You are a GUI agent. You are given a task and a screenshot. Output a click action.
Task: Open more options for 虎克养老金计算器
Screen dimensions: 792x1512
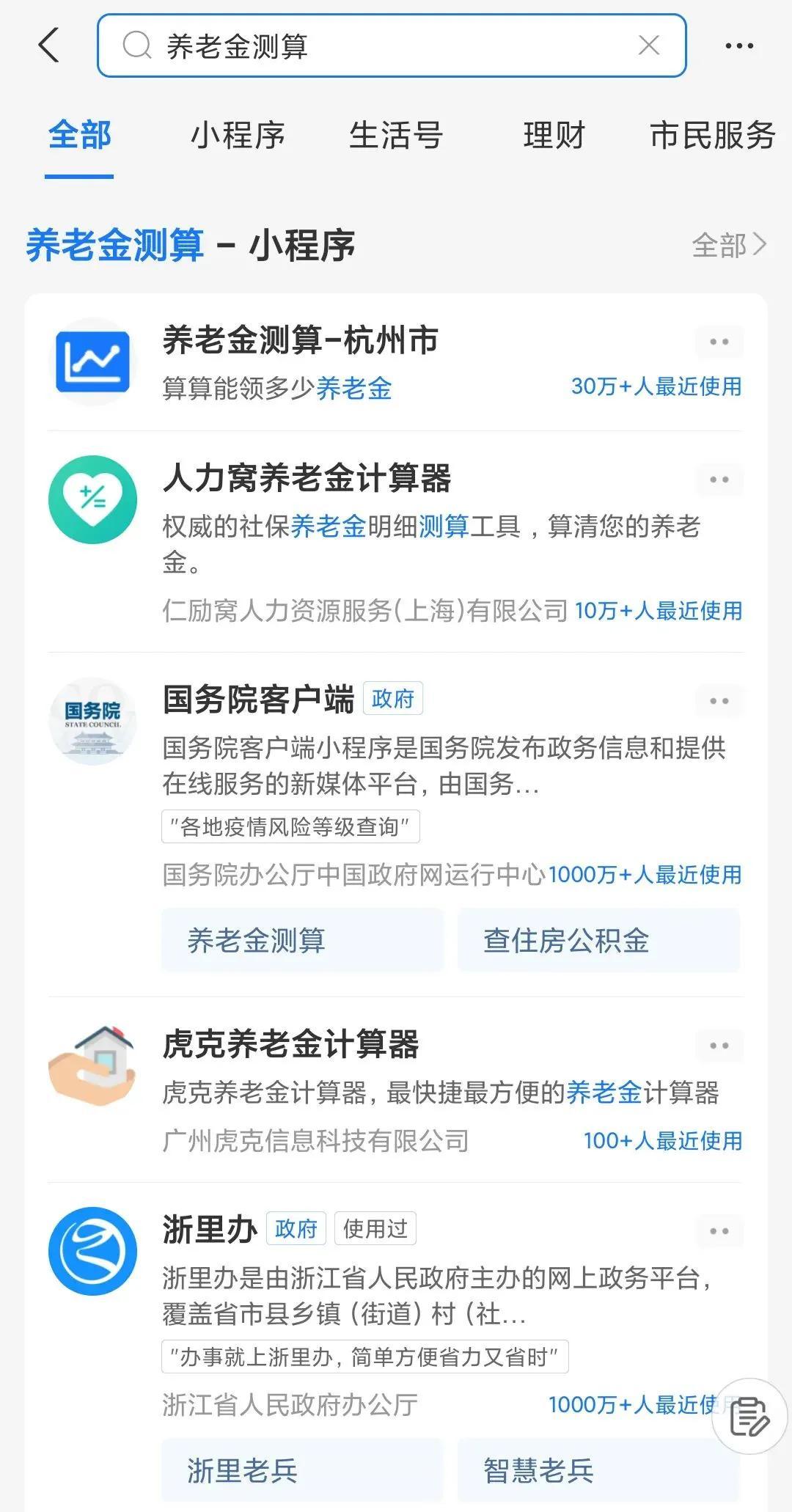[x=719, y=1046]
